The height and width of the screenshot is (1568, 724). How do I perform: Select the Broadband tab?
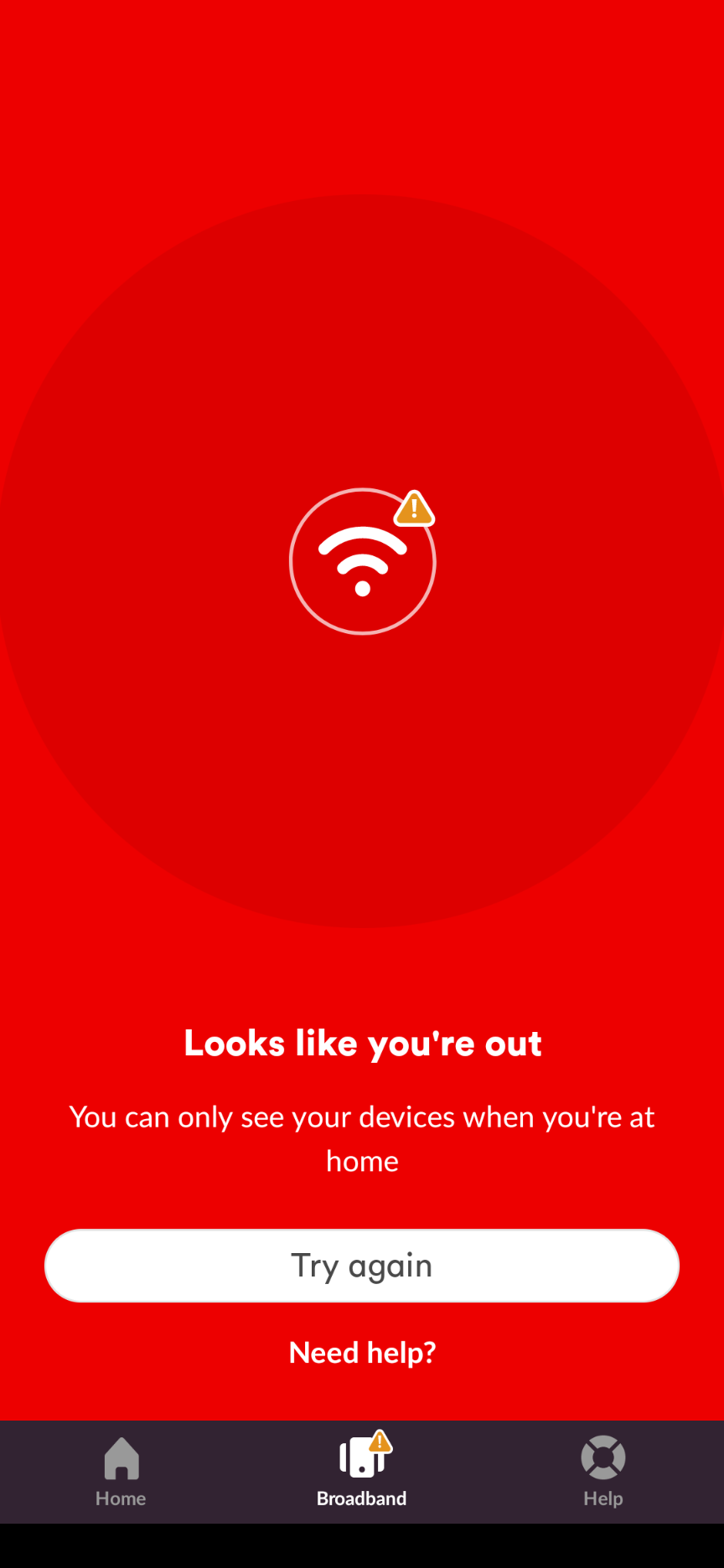362,1471
